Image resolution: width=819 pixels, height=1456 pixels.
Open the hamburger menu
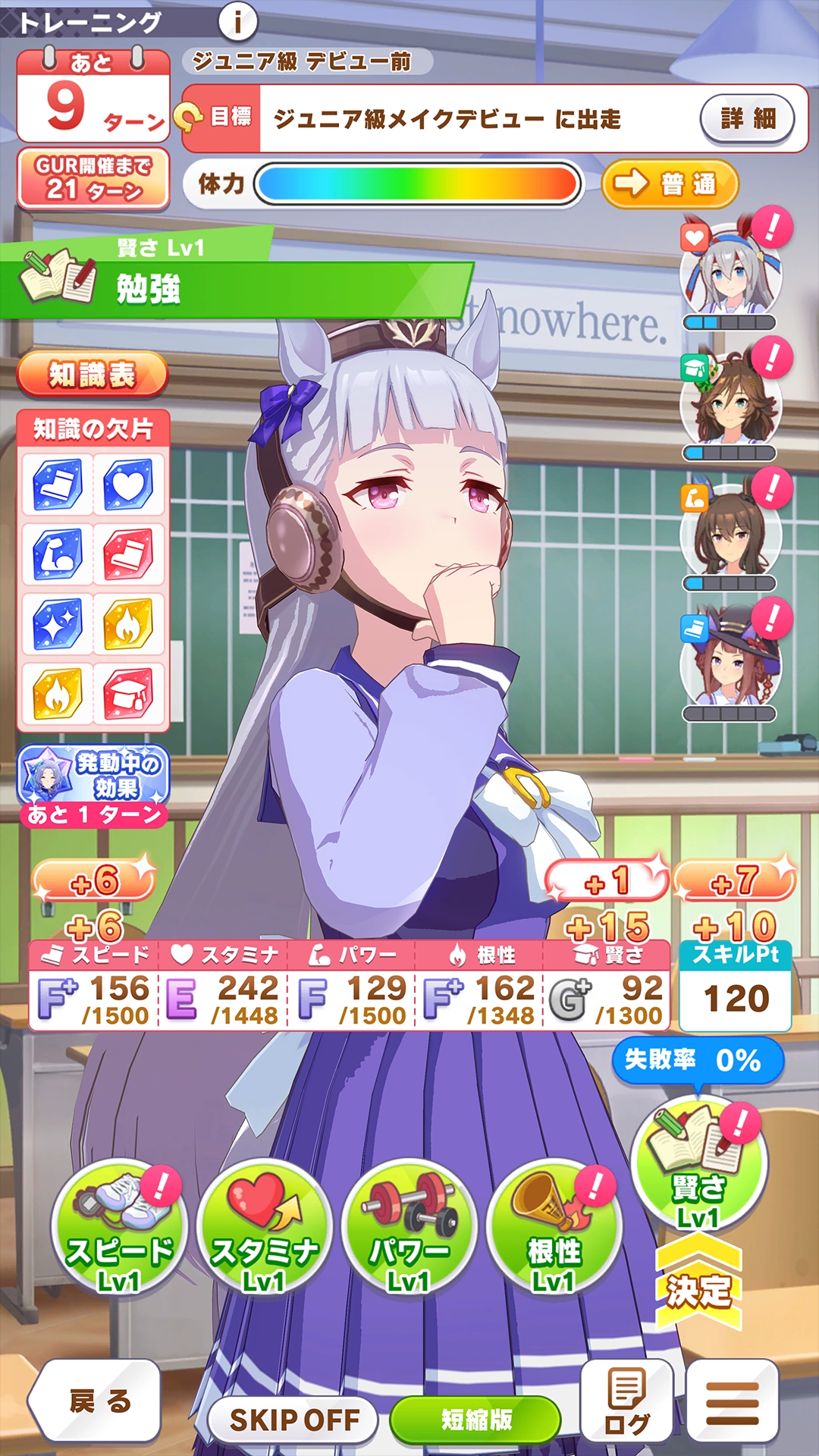(733, 1401)
